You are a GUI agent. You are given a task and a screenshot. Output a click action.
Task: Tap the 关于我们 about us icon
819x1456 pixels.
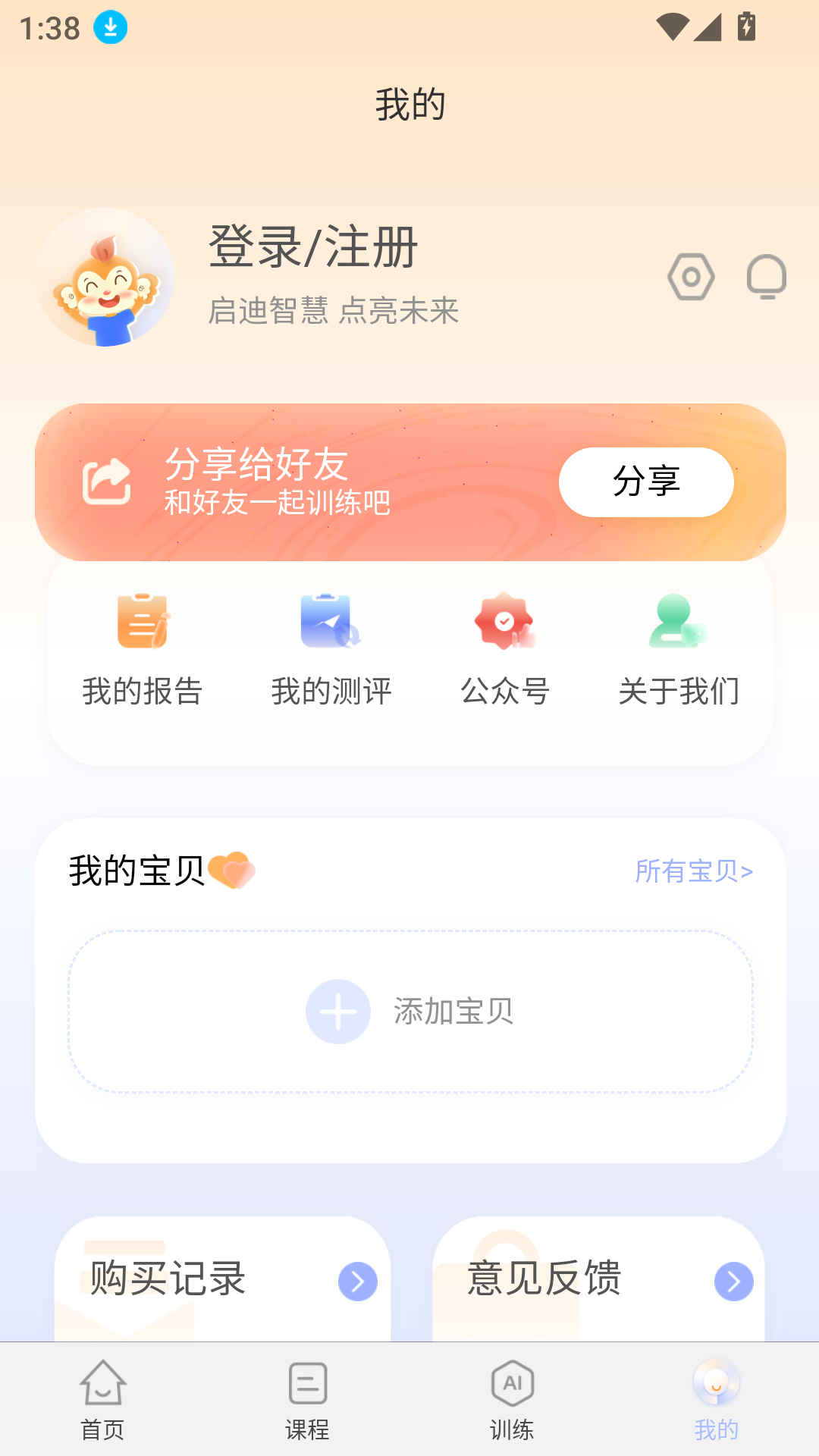(679, 622)
